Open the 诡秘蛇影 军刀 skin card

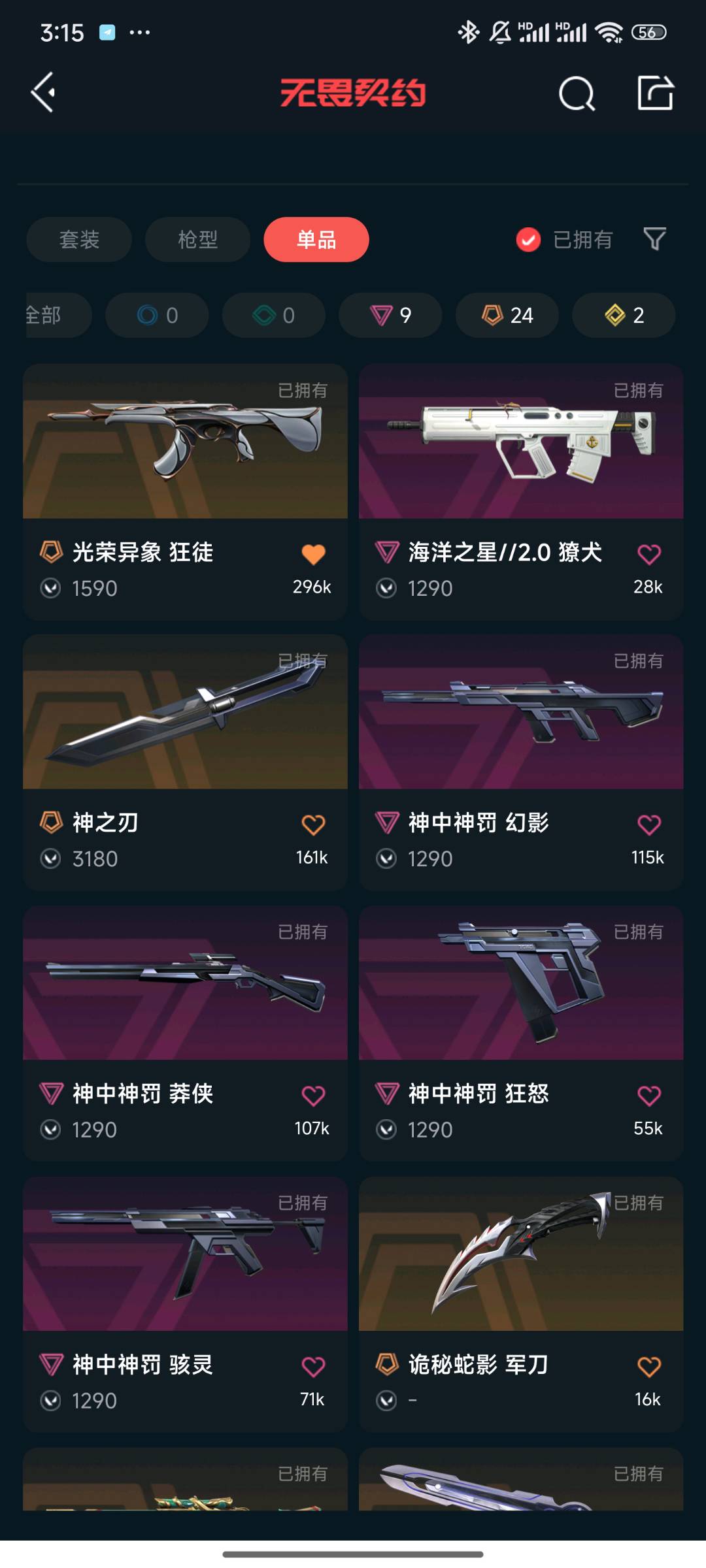(521, 1254)
